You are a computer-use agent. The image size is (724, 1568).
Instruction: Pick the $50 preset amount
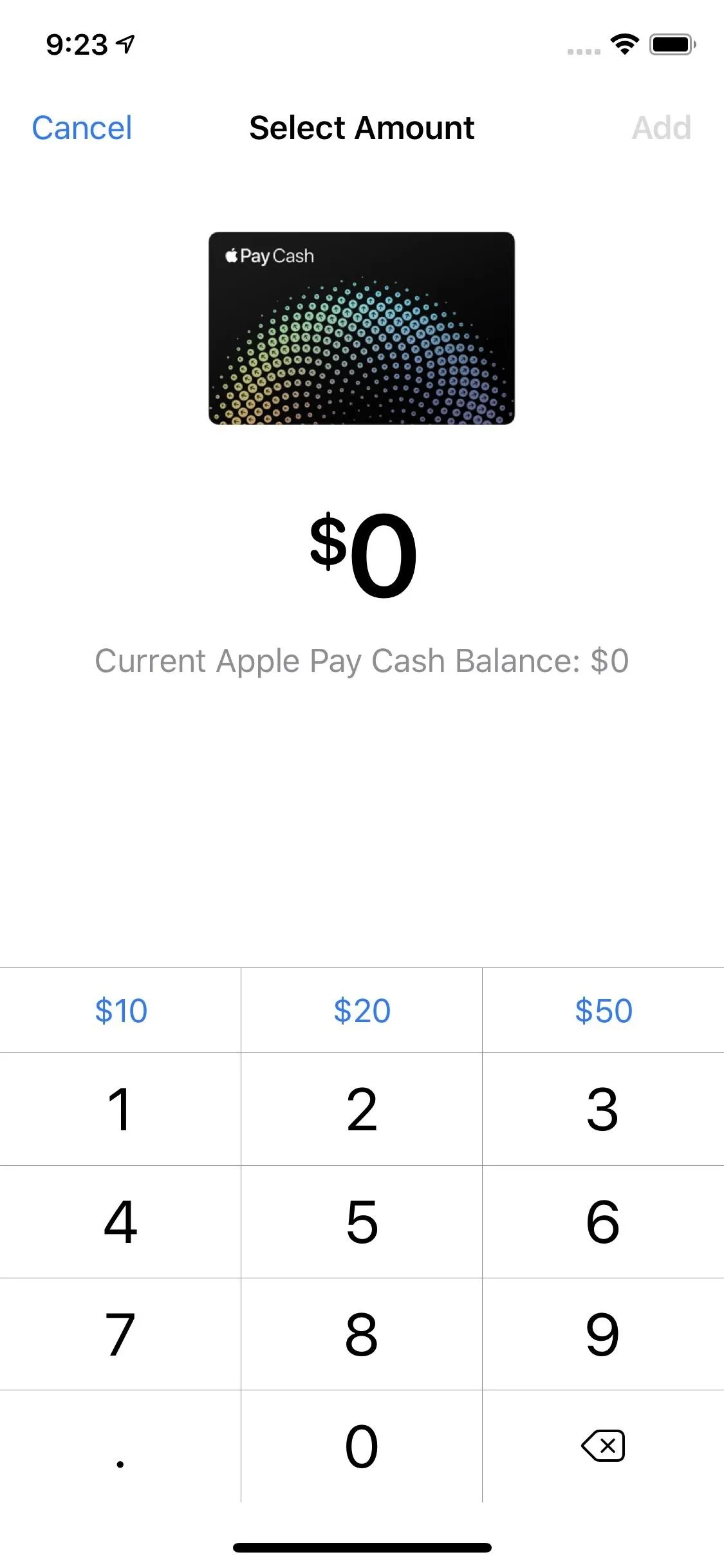pyautogui.click(x=604, y=1010)
